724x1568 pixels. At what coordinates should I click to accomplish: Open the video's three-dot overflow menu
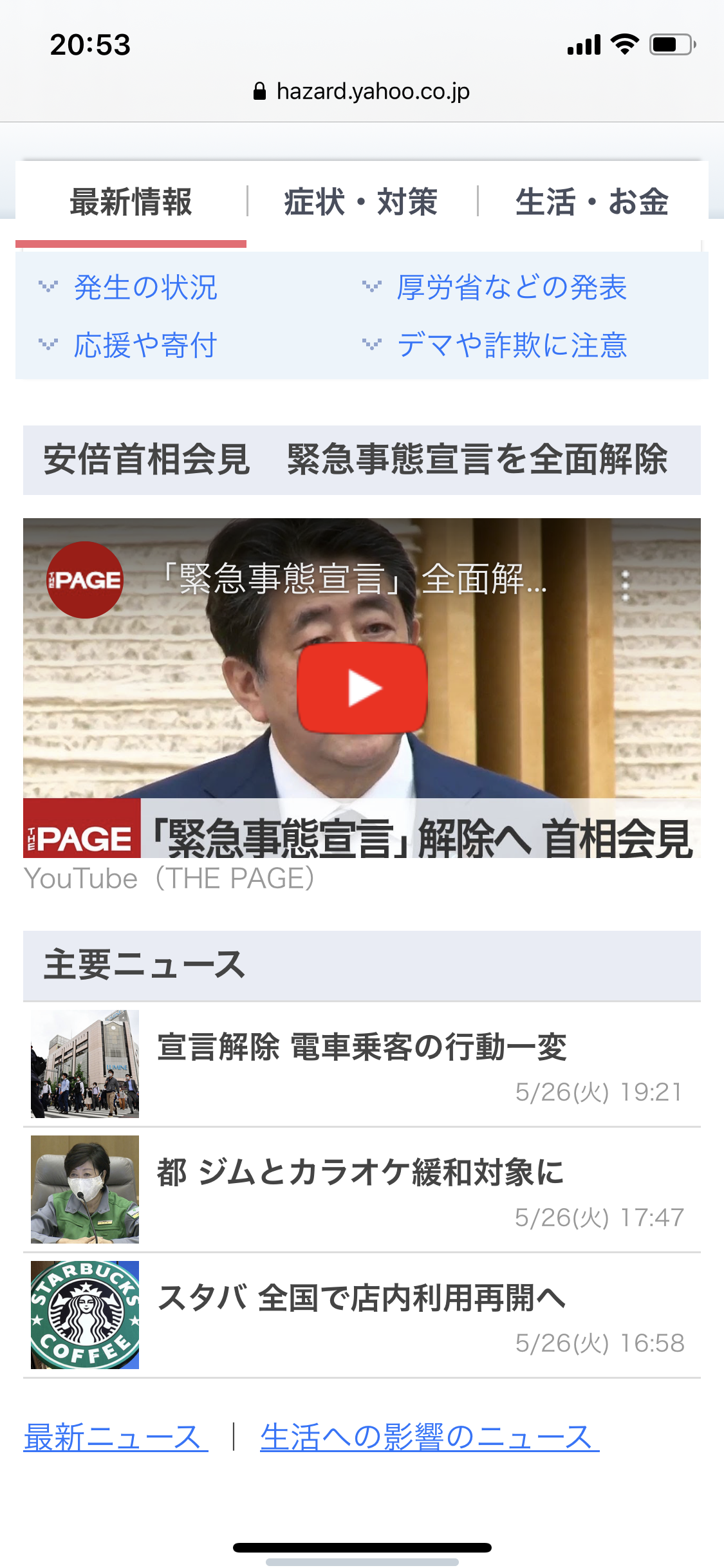pos(626,586)
